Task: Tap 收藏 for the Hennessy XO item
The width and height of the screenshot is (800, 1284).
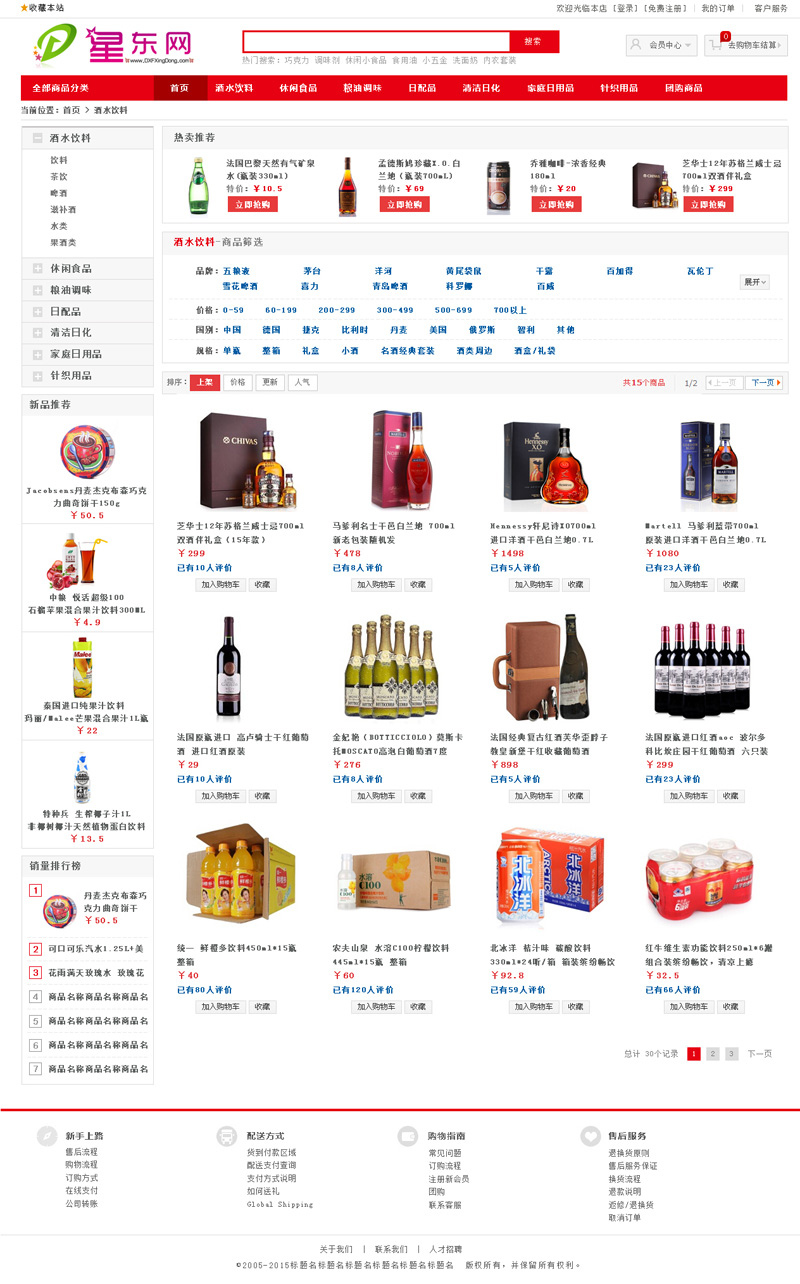Action: (x=574, y=584)
